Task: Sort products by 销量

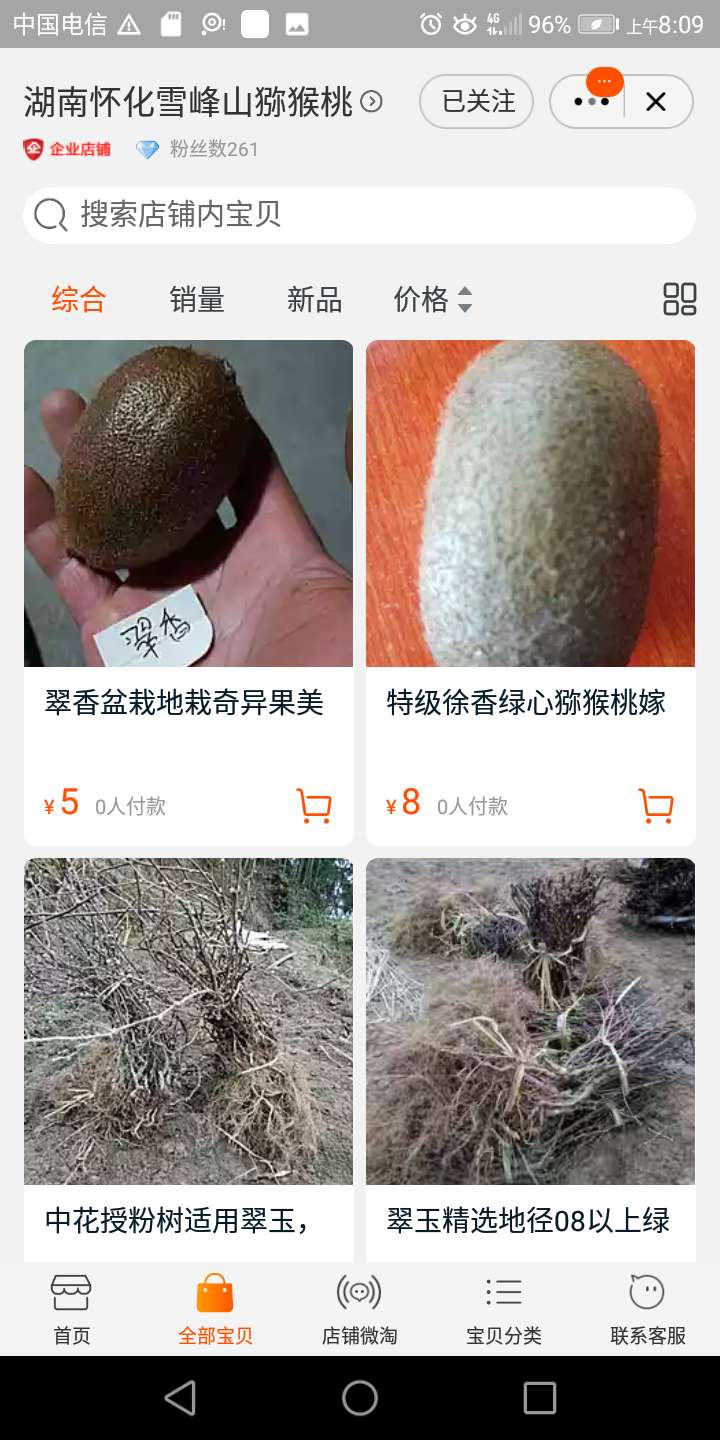Action: (197, 299)
